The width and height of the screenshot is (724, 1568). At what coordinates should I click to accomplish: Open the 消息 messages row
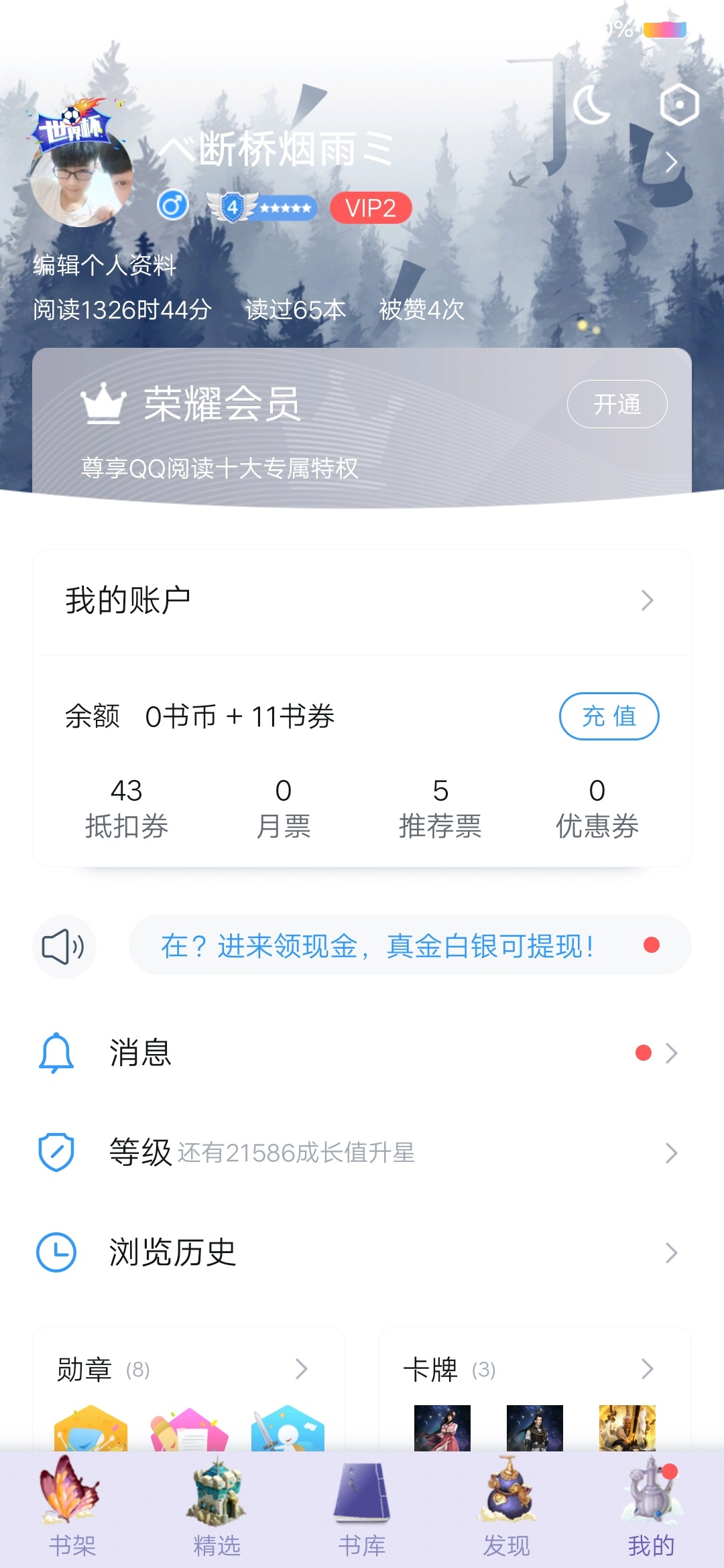point(362,1053)
